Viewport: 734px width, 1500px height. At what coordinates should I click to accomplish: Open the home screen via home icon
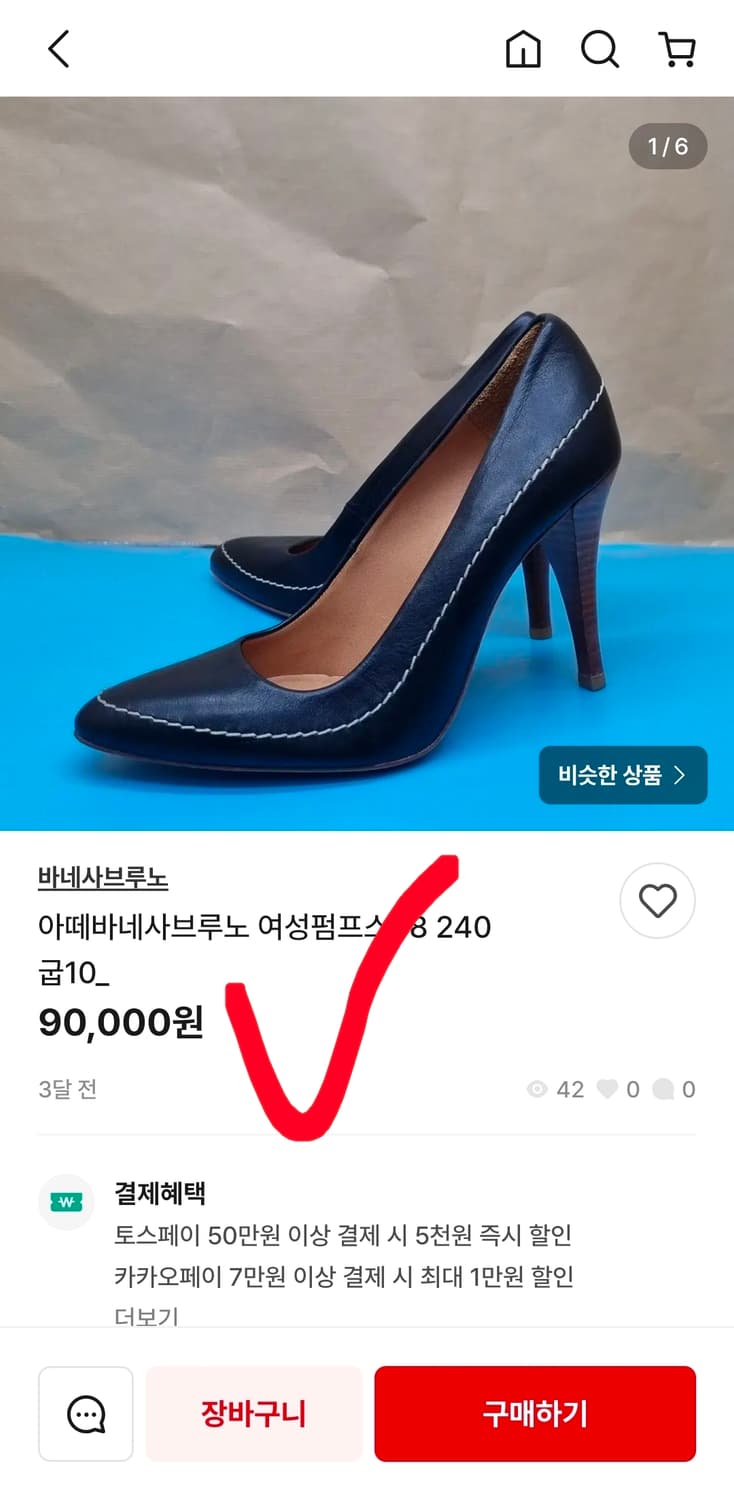pos(523,47)
